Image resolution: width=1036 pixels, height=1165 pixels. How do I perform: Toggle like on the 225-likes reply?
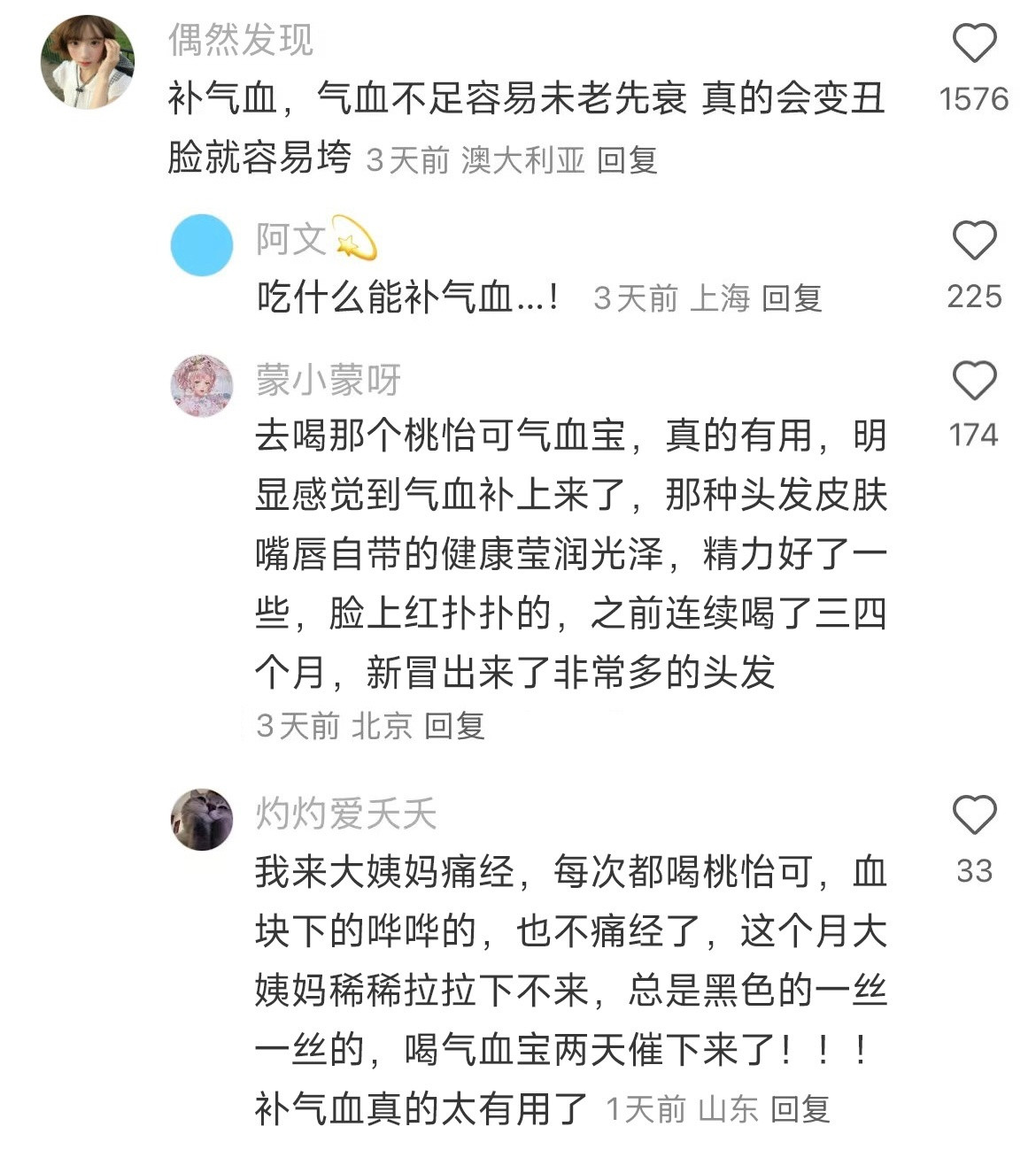coord(974,241)
